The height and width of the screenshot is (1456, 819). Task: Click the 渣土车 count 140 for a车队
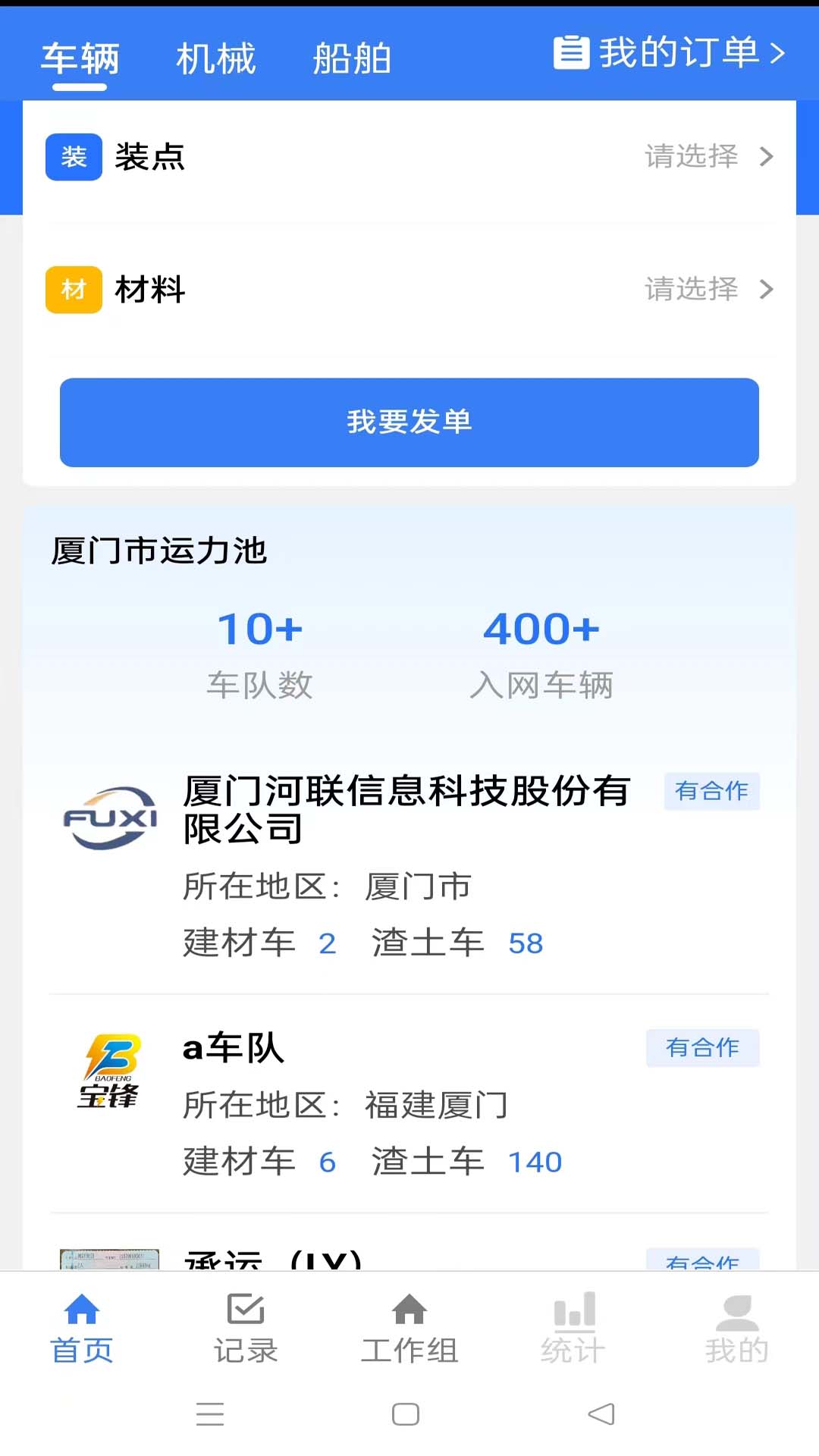coord(534,1160)
